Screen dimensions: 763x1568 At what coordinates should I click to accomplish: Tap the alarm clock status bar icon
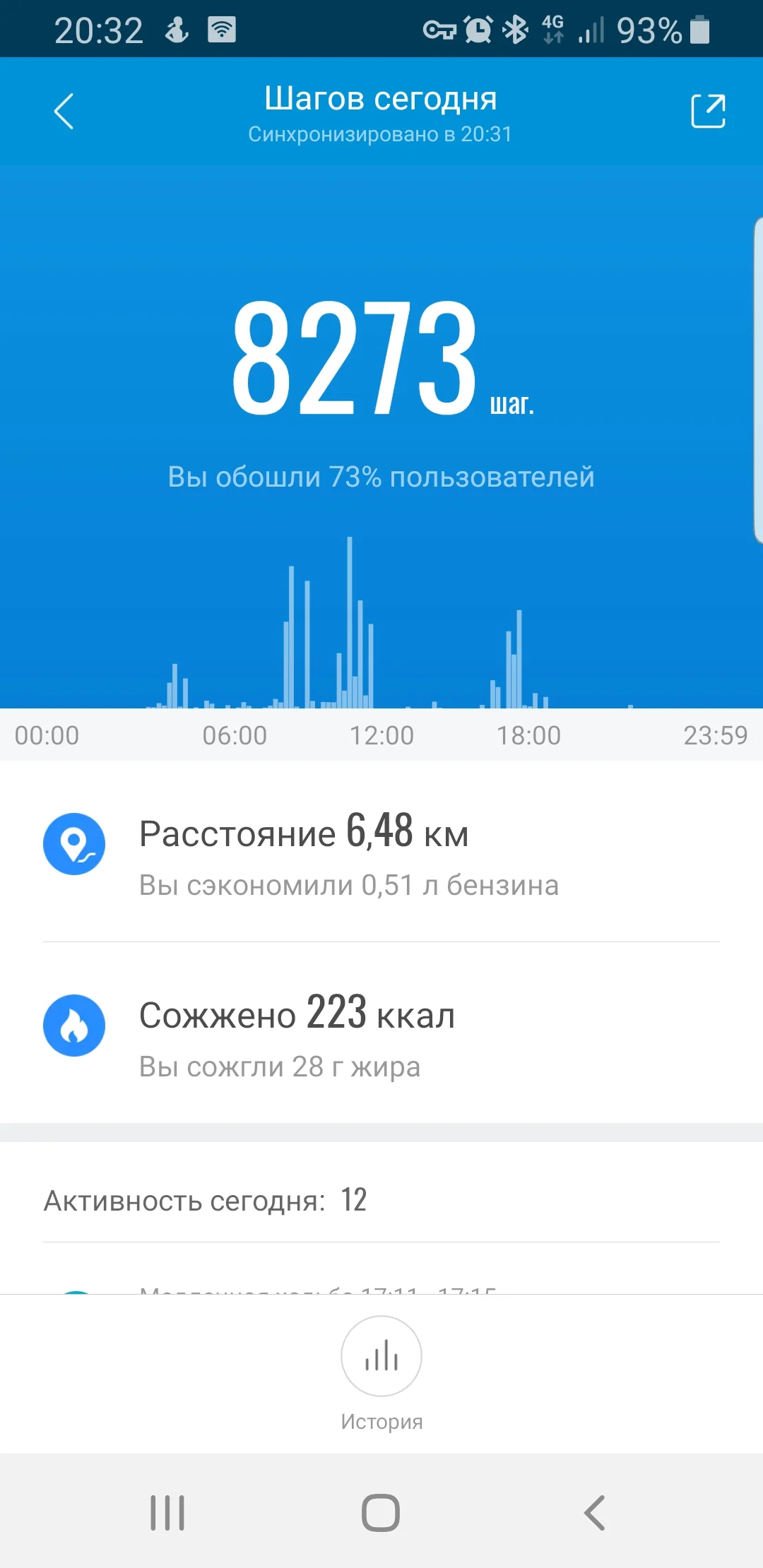click(477, 28)
